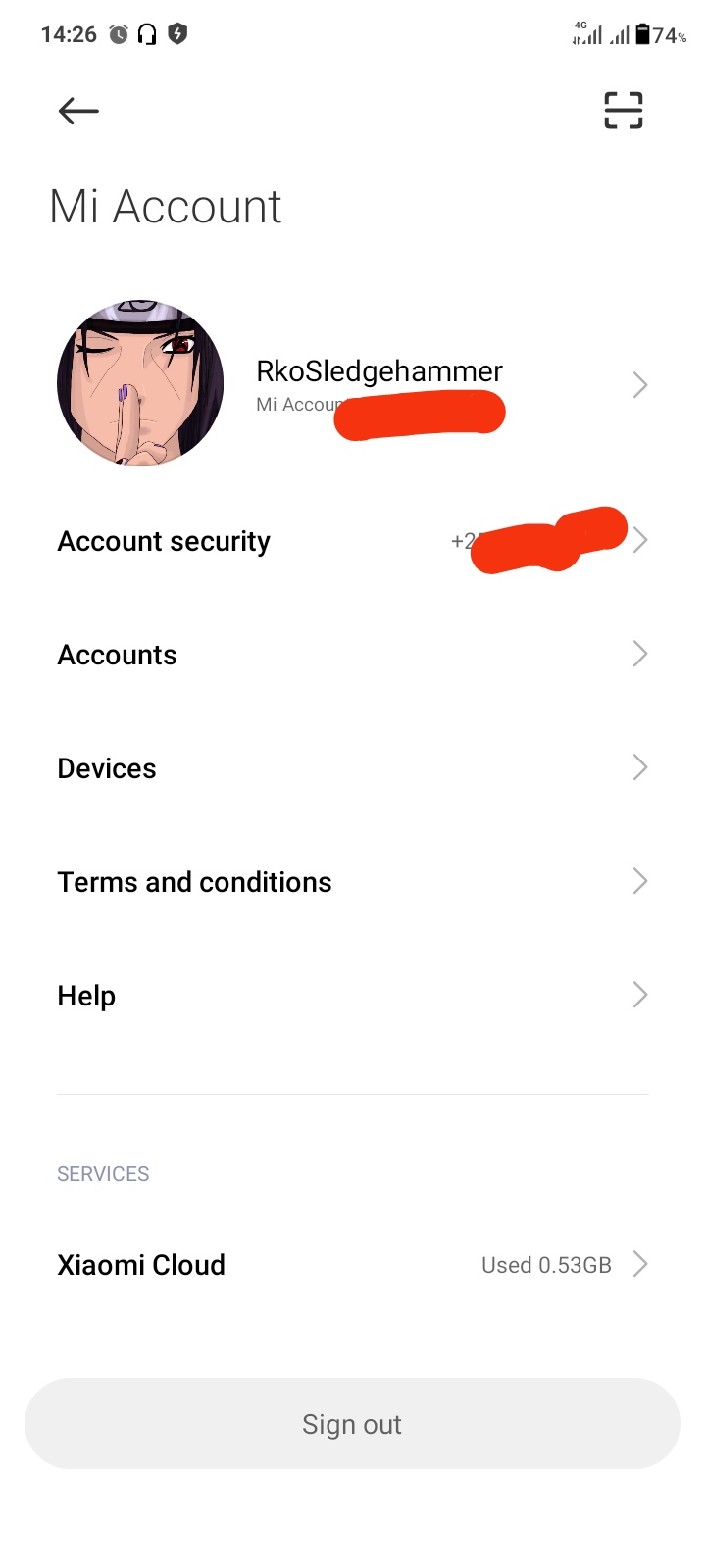Open Account security settings
Image resolution: width=706 pixels, height=1568 pixels.
(x=164, y=541)
